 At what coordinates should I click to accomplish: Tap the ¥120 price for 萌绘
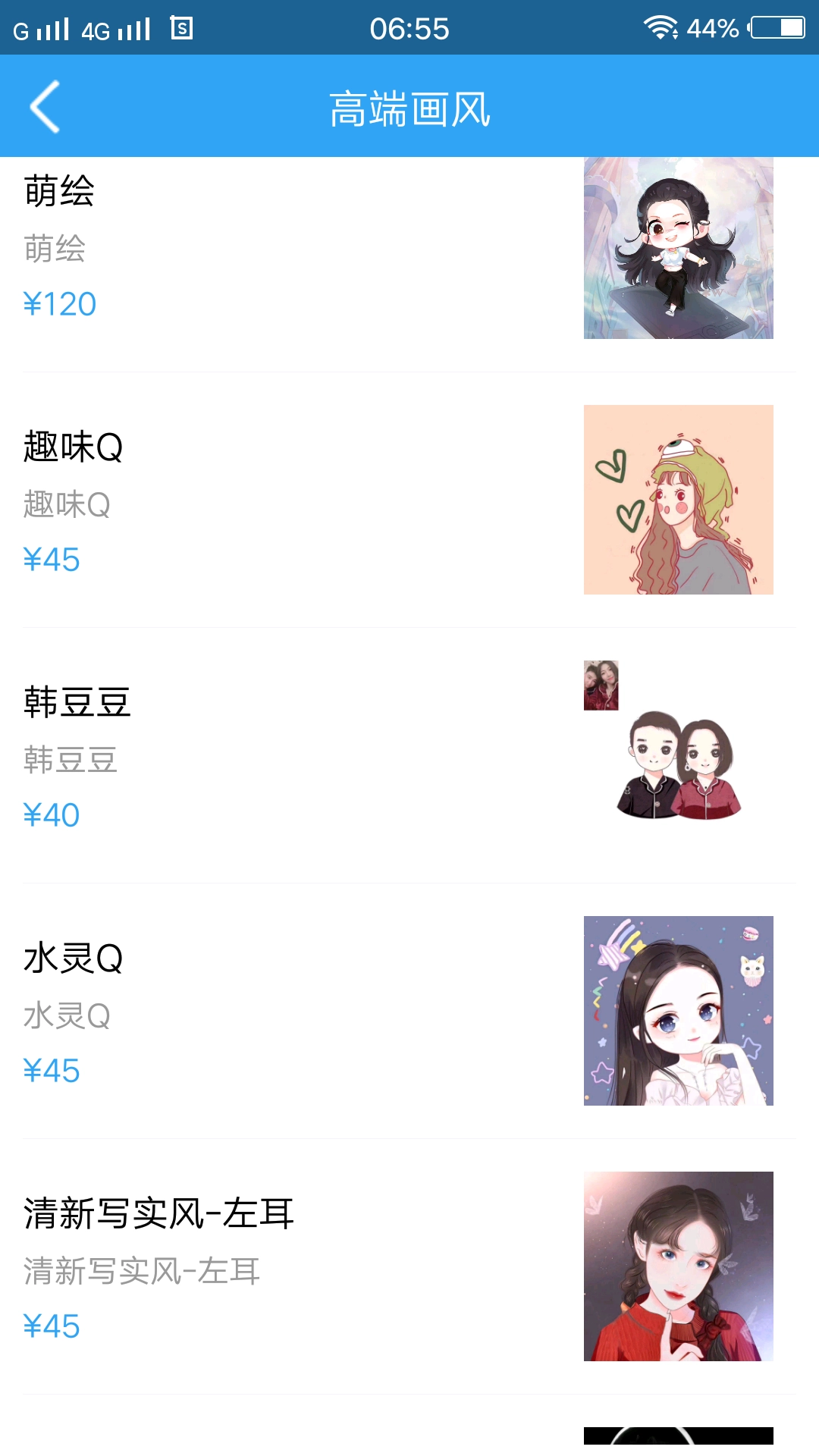(59, 303)
